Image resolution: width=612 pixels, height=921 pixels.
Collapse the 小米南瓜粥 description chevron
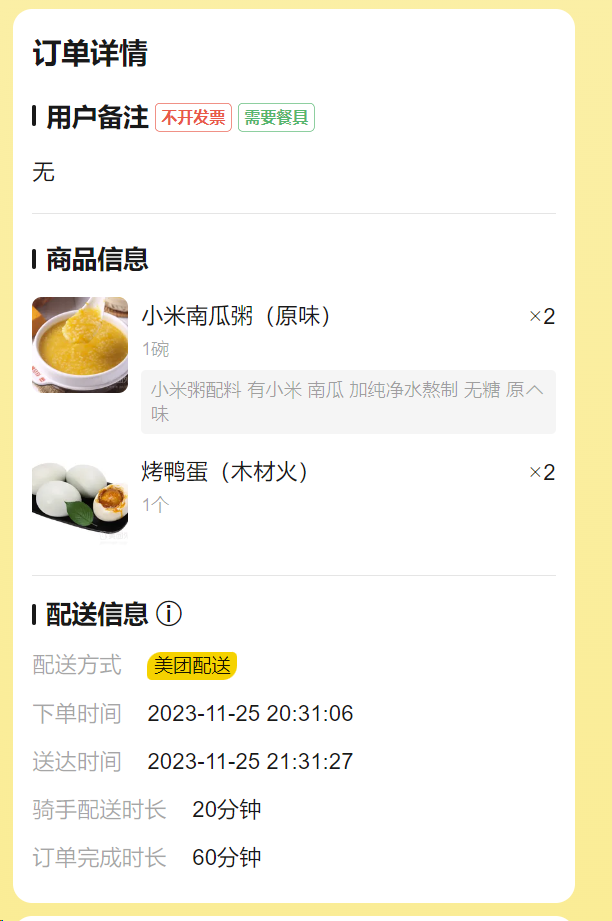pyautogui.click(x=536, y=390)
